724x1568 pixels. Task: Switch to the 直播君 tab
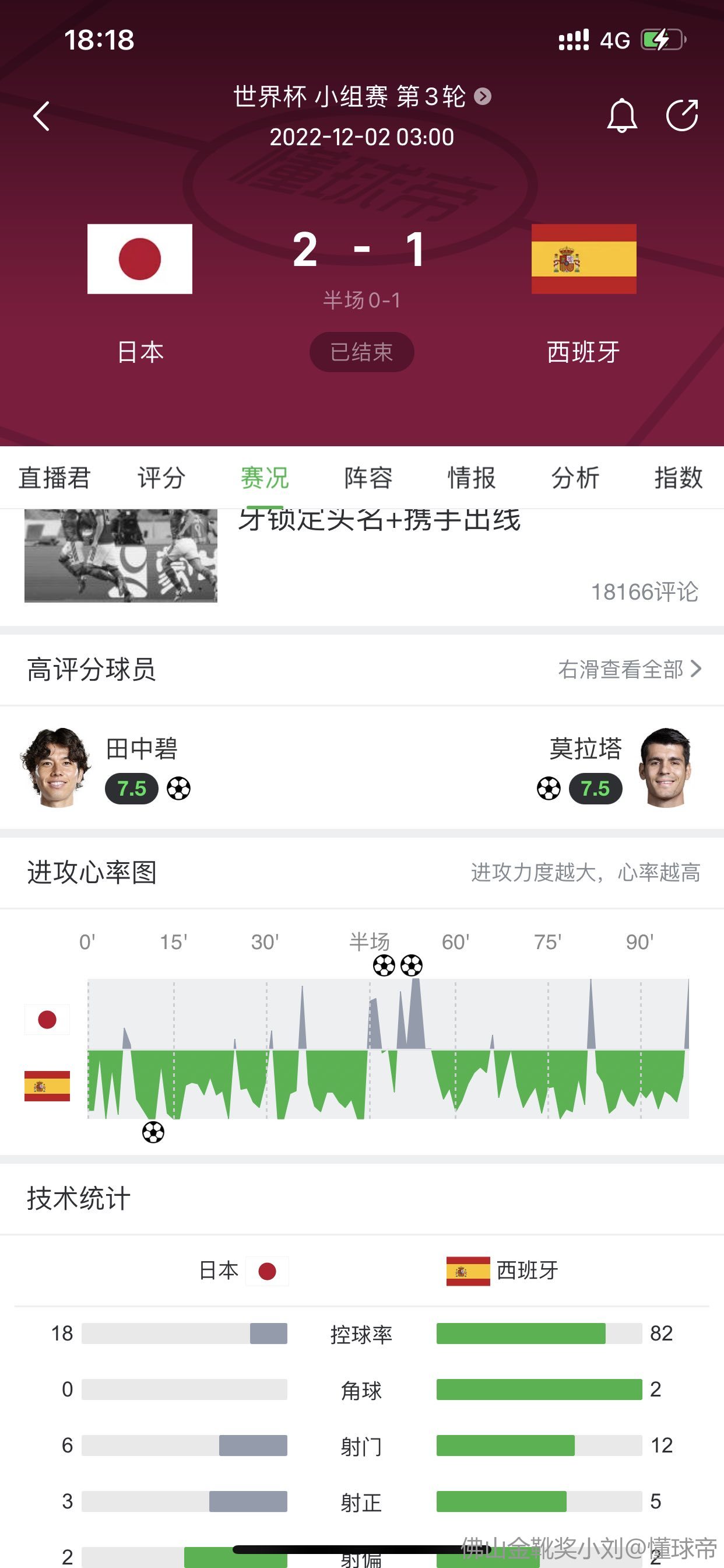(54, 478)
